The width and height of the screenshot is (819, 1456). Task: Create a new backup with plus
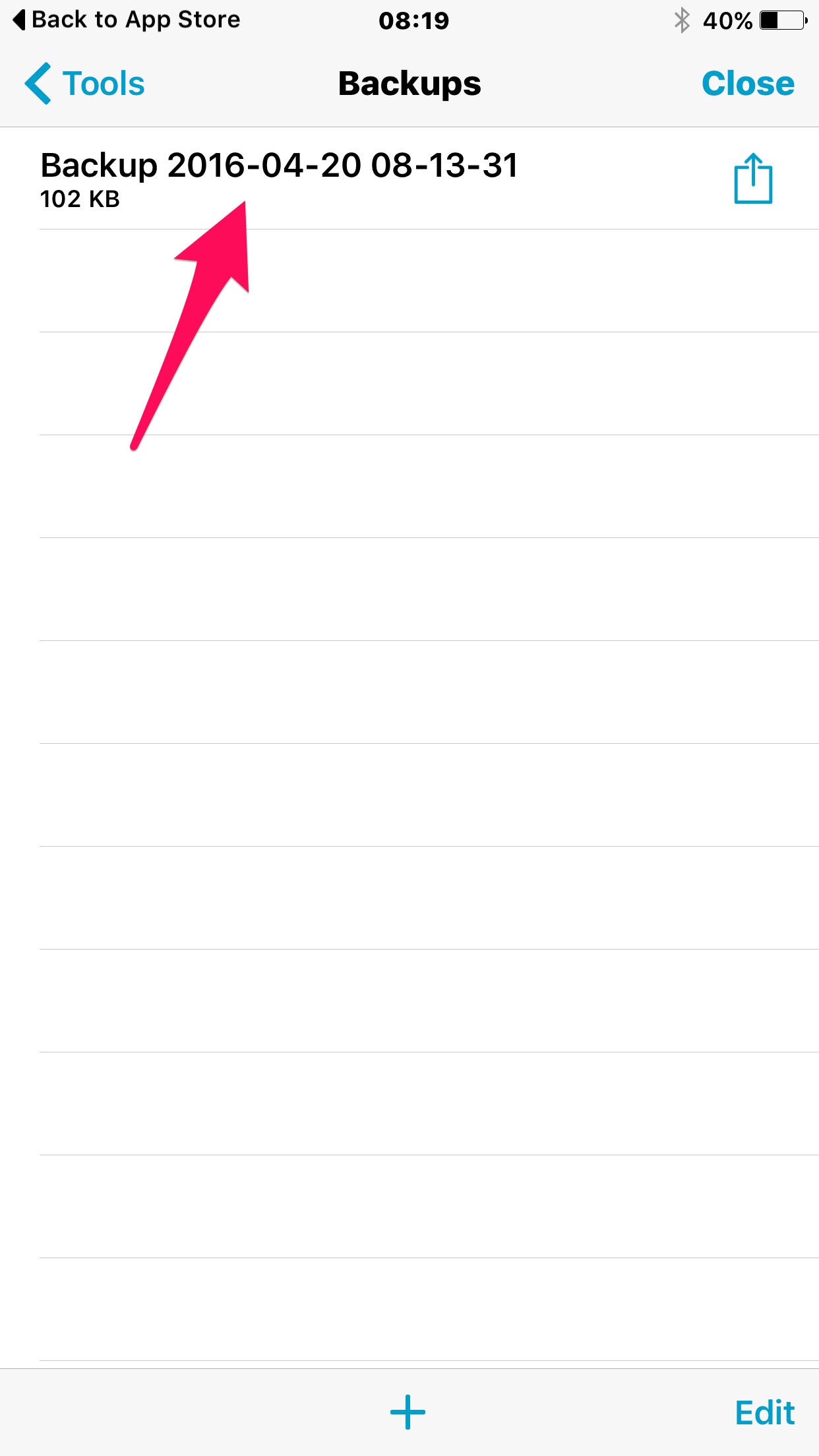click(408, 1412)
